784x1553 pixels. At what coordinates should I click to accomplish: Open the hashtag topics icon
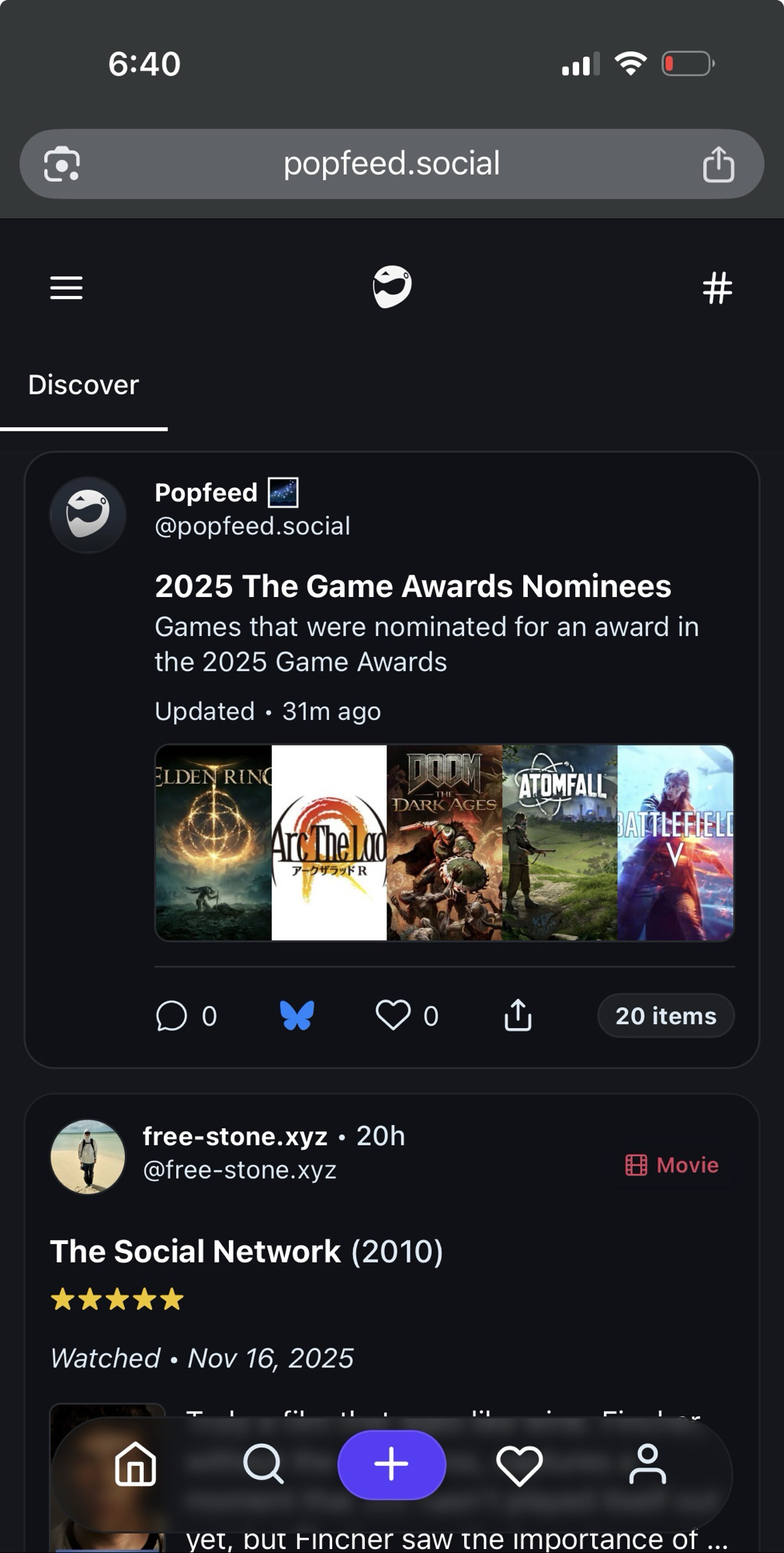(x=716, y=288)
